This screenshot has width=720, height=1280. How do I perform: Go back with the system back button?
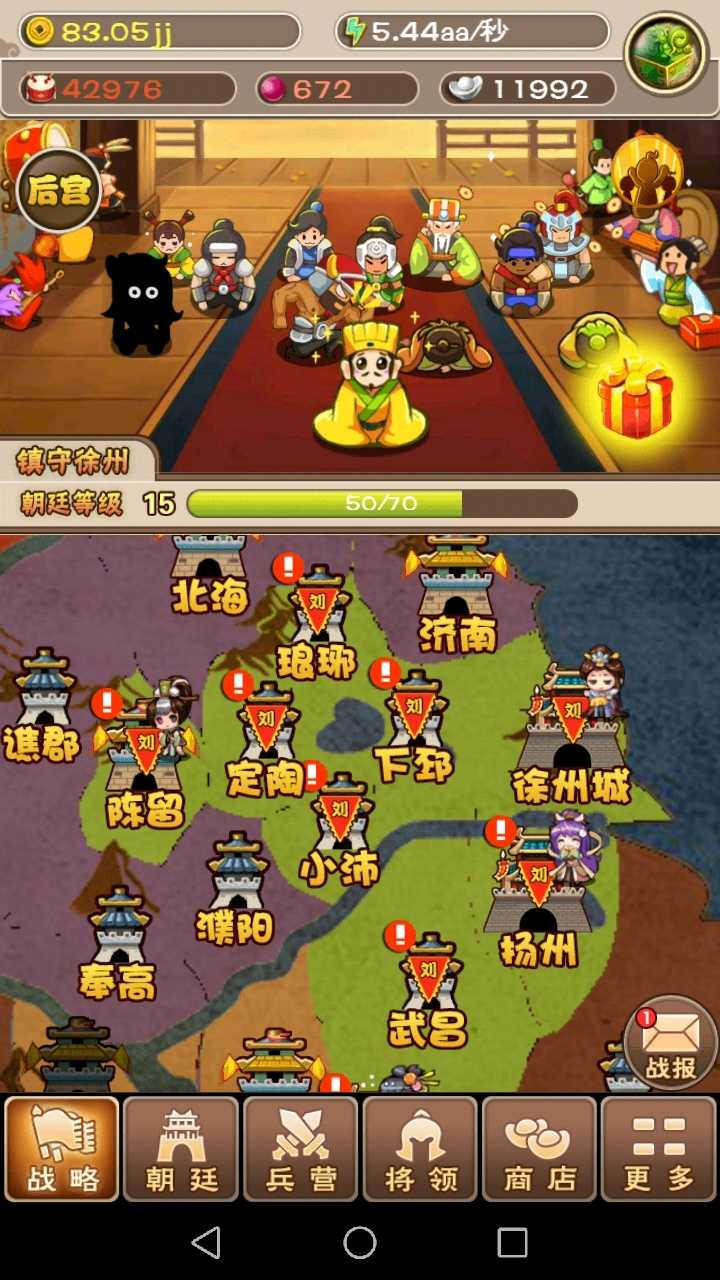click(206, 1242)
